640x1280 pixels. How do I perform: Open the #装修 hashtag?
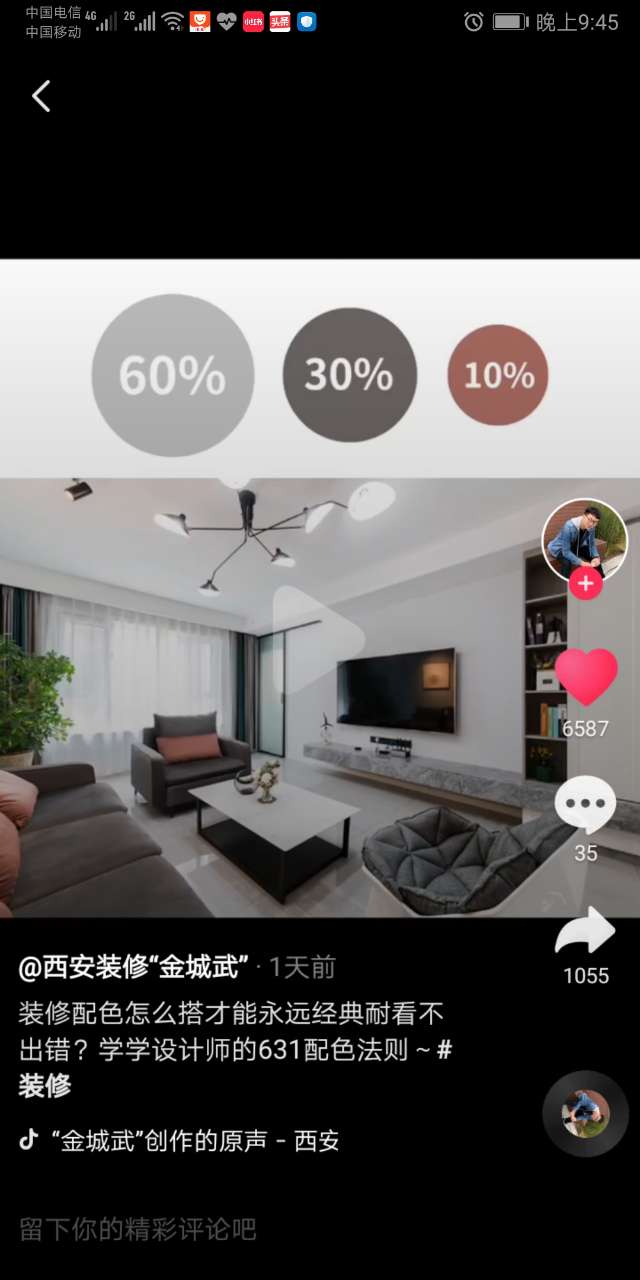[x=45, y=1085]
